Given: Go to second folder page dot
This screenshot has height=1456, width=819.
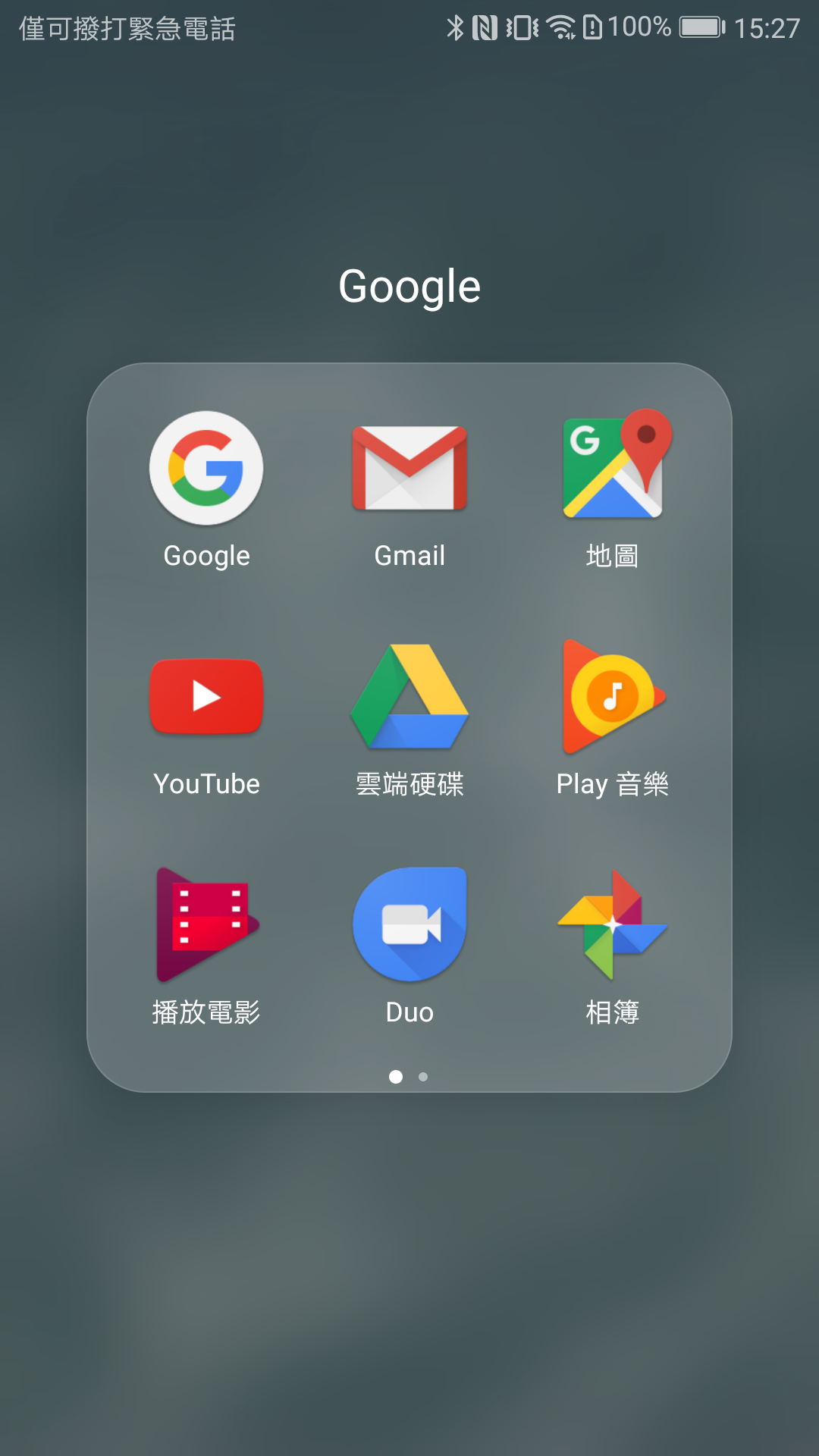Looking at the screenshot, I should pyautogui.click(x=423, y=1077).
